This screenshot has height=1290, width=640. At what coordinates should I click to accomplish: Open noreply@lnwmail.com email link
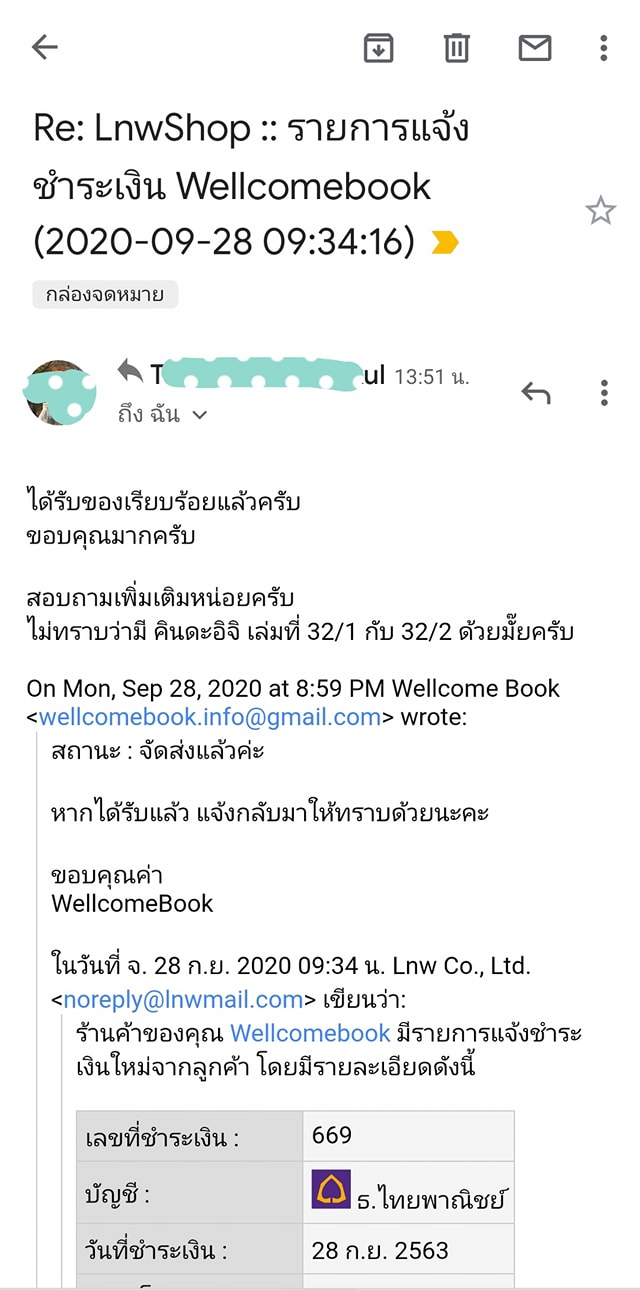coord(183,999)
